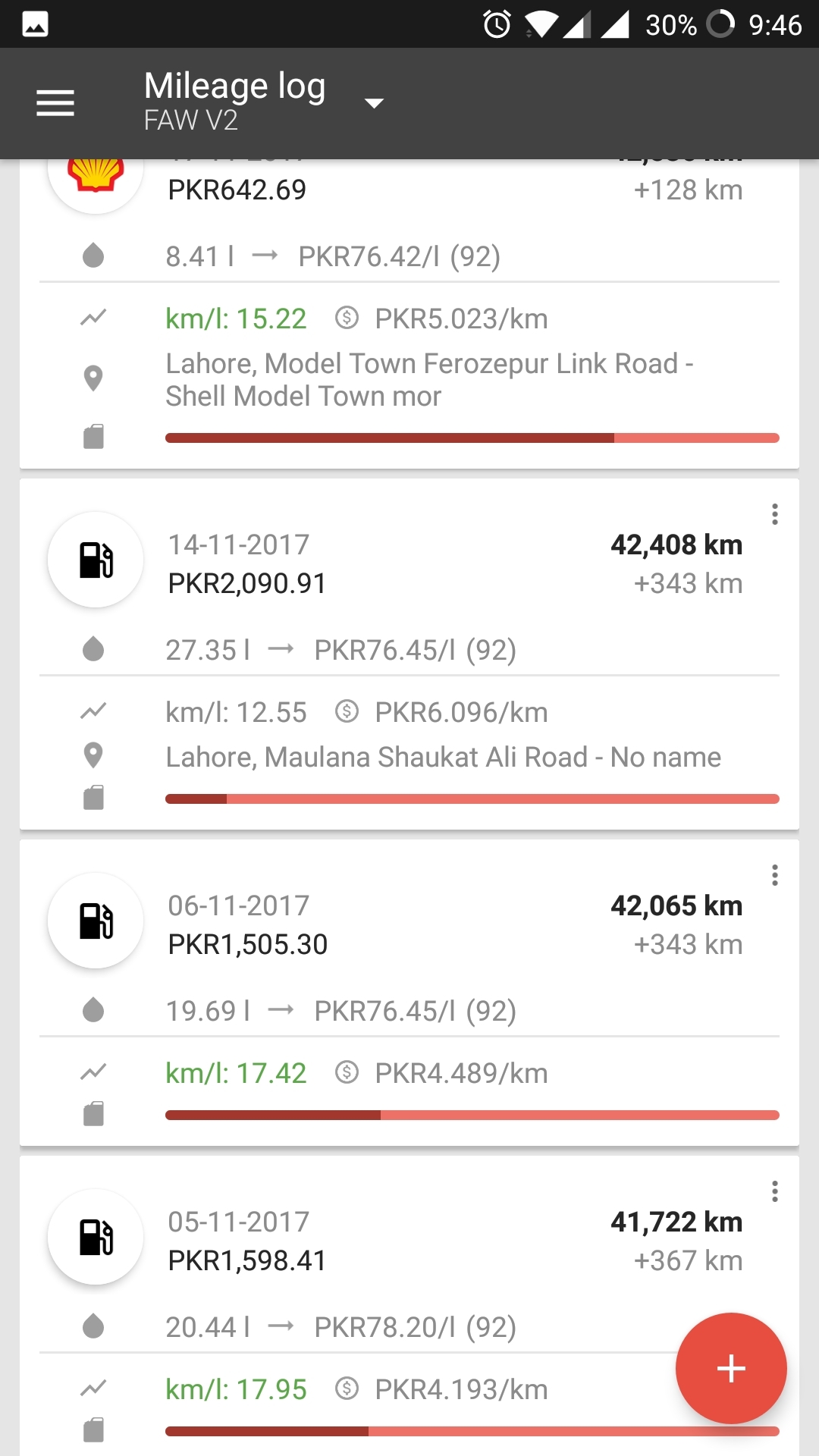This screenshot has height=1456, width=819.
Task: Open options for the 06-11-2017 entry
Action: [x=774, y=875]
